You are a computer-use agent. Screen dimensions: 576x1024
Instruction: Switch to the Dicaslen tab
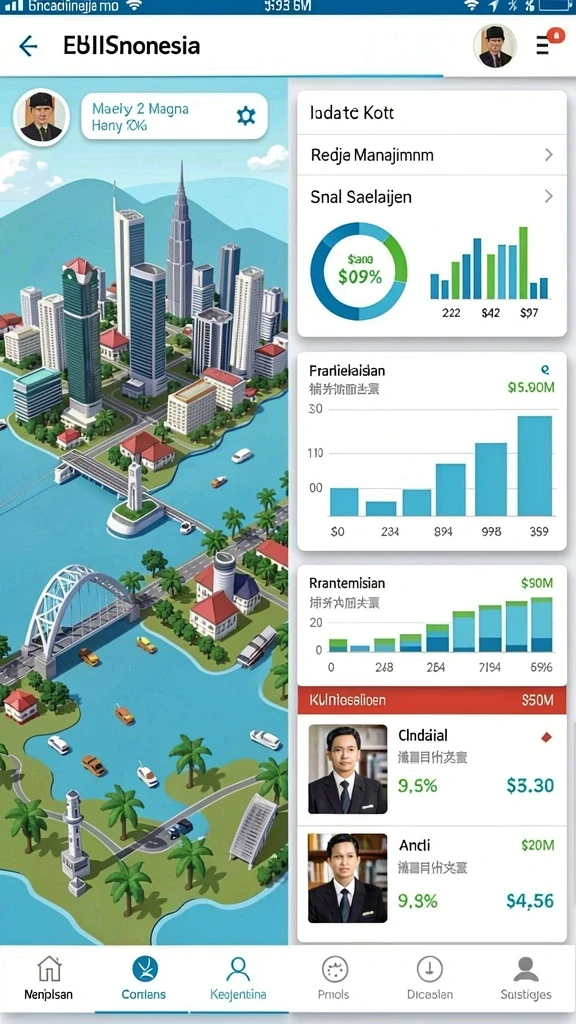coord(429,978)
